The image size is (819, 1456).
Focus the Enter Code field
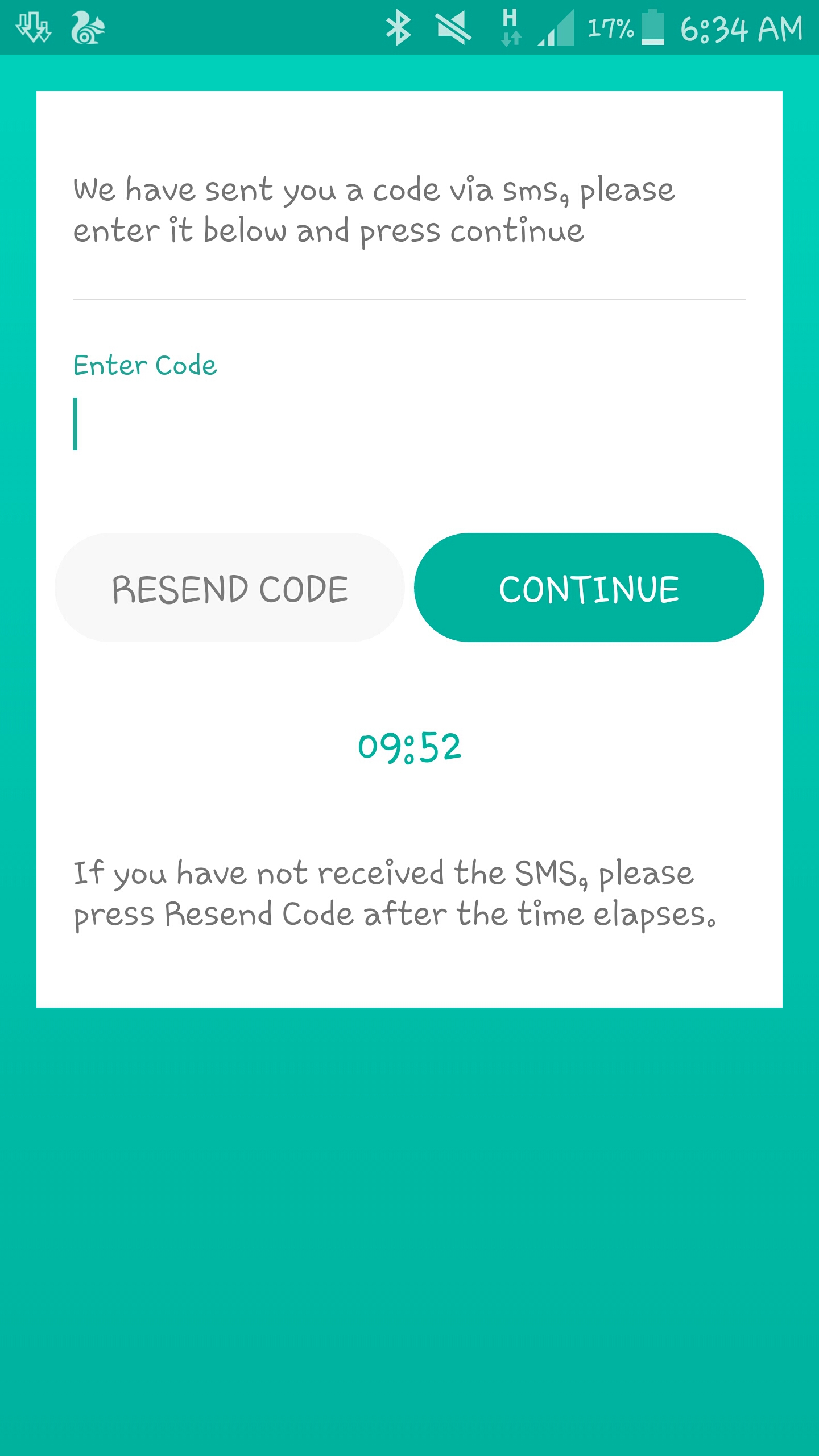pos(408,424)
